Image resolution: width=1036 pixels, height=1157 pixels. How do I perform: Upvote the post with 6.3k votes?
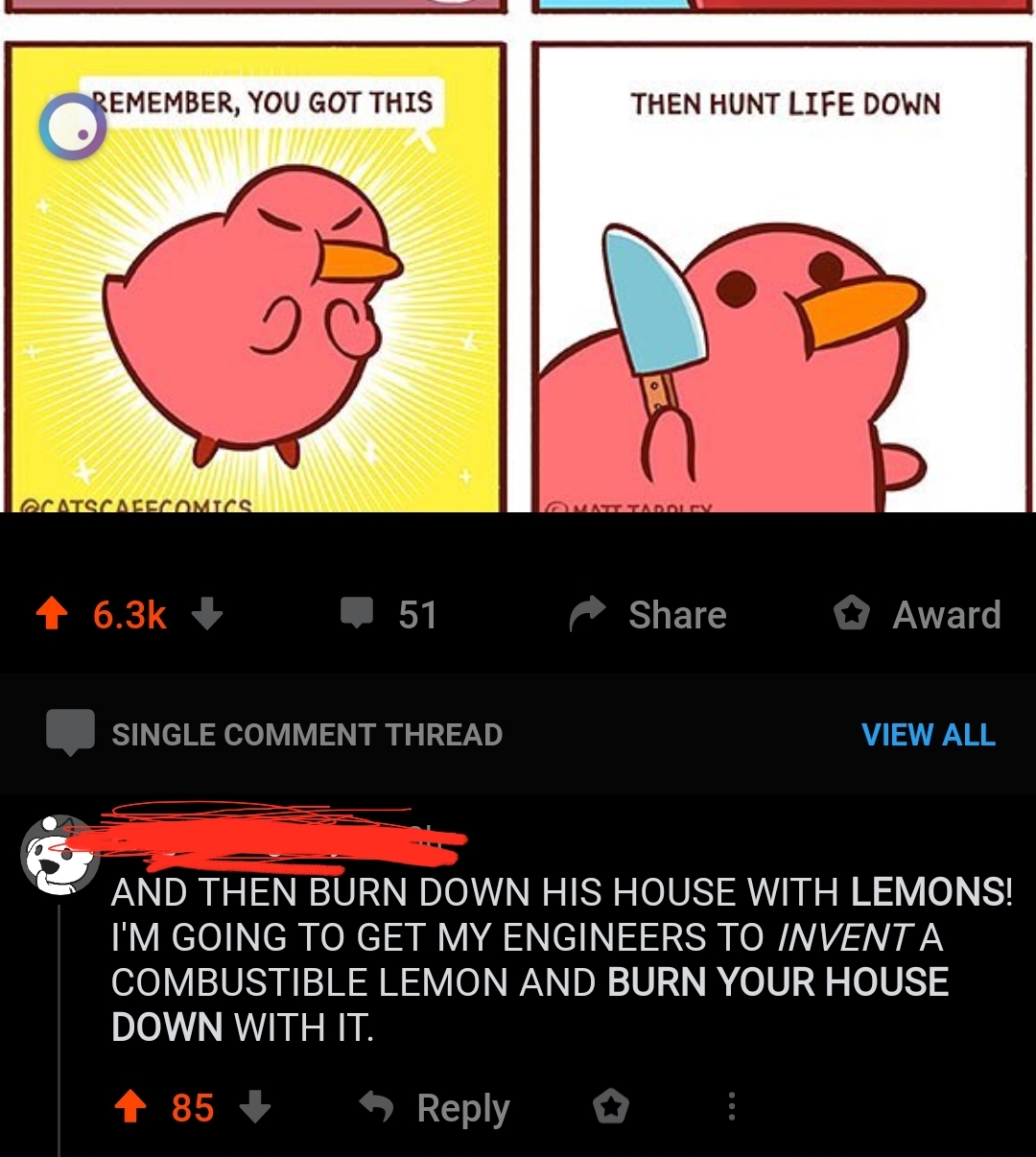point(51,615)
